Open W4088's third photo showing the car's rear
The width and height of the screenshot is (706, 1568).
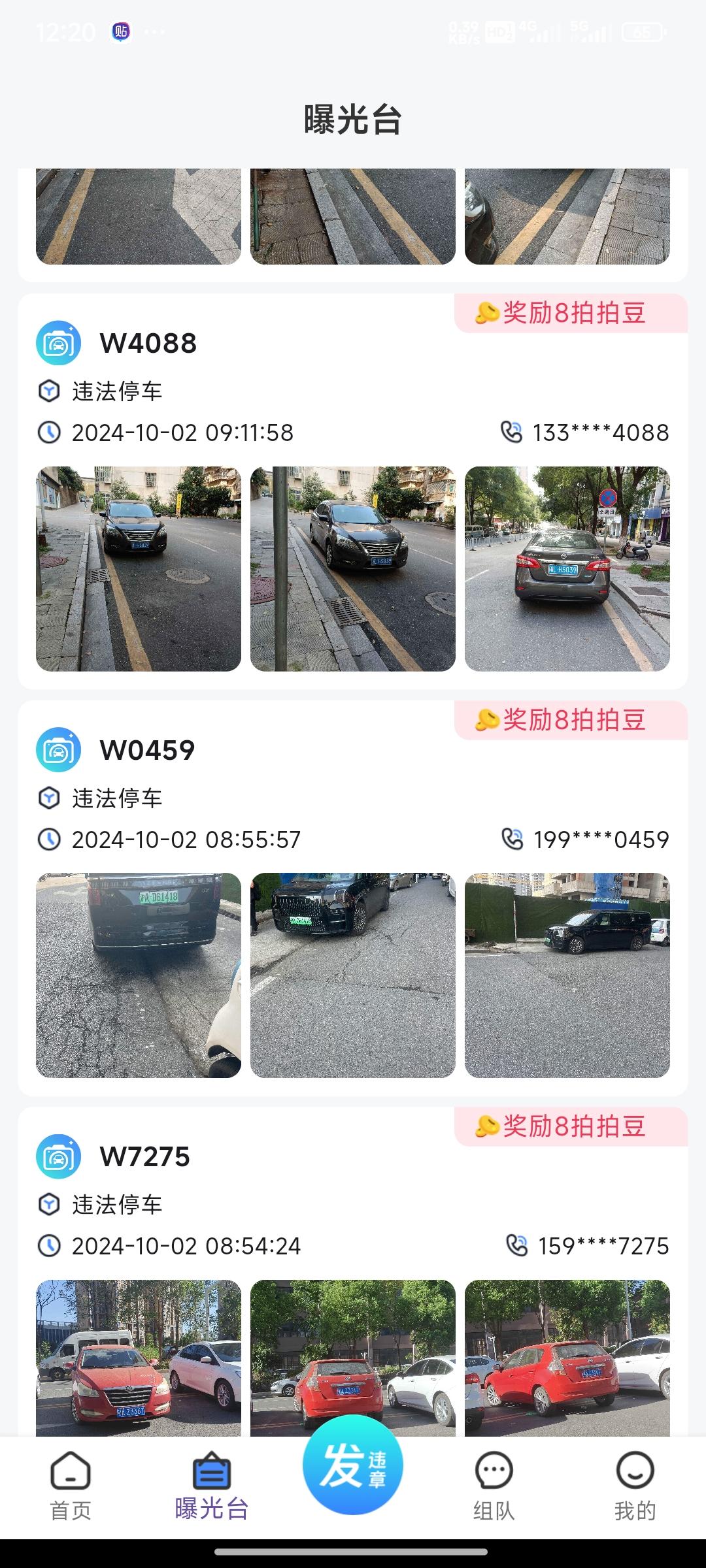click(567, 568)
